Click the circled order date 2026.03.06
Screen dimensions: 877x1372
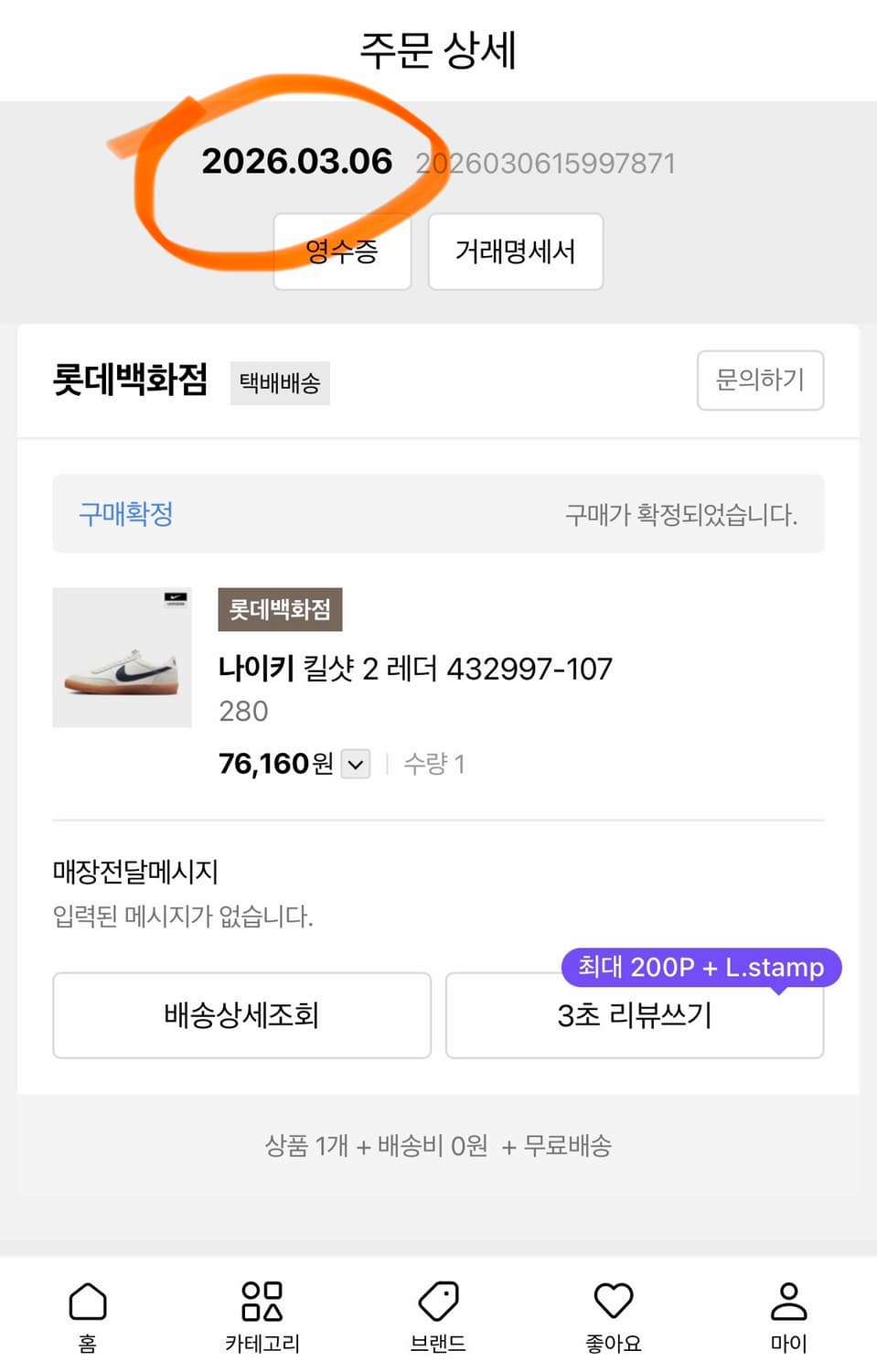click(297, 163)
